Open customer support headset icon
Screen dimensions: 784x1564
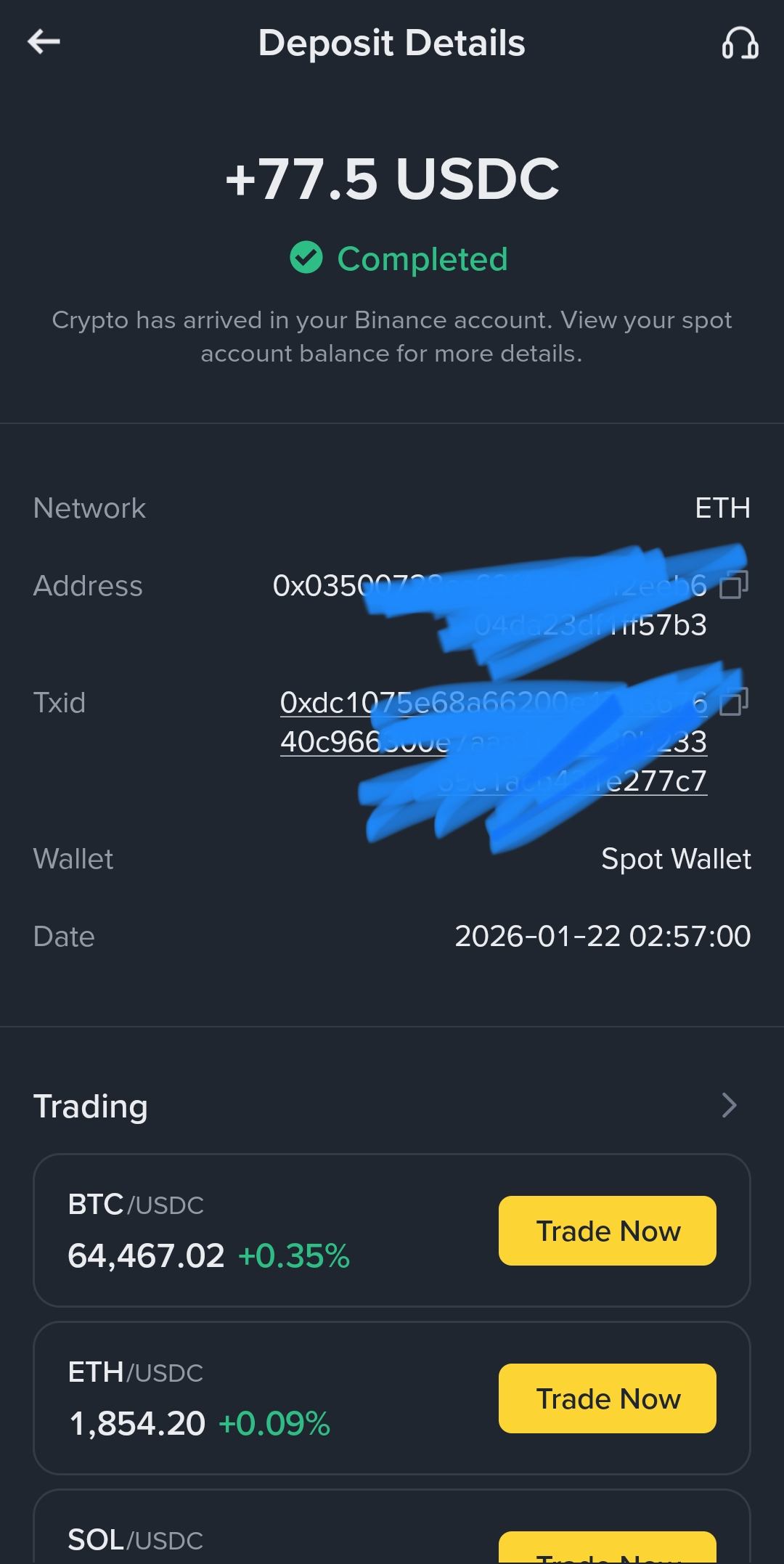[x=740, y=43]
